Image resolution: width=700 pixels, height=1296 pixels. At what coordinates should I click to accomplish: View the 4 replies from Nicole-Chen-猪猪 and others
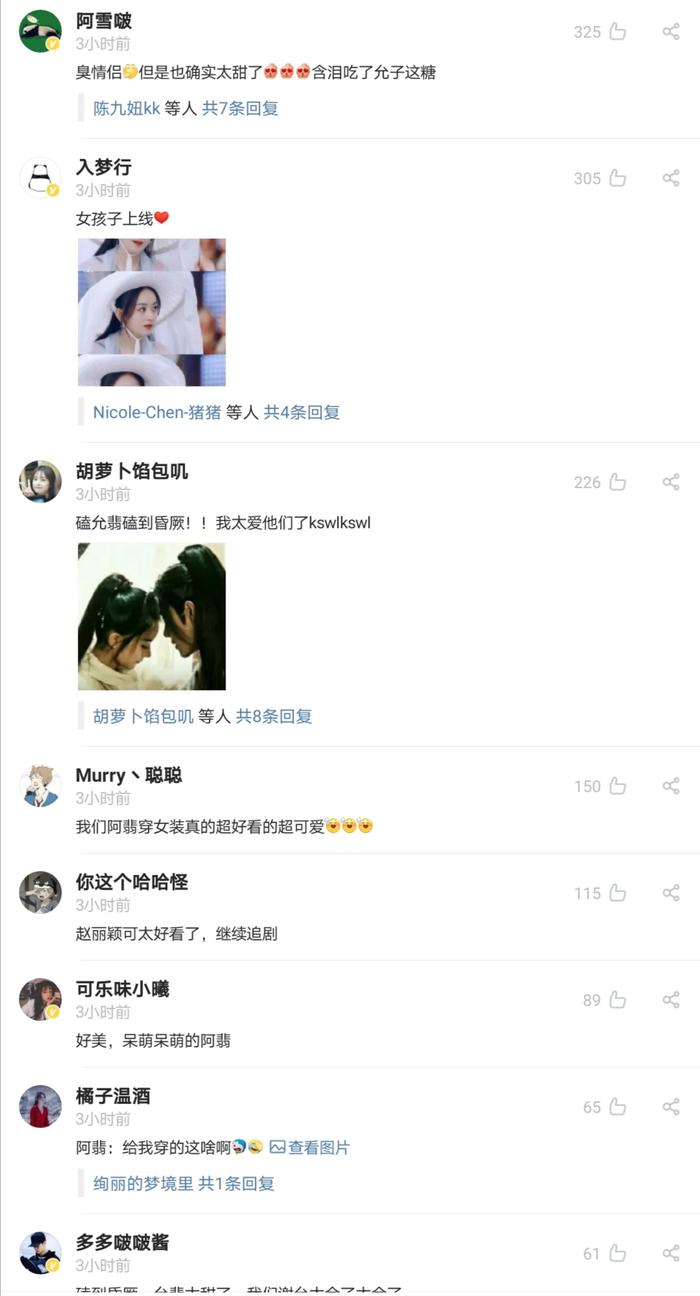[301, 412]
